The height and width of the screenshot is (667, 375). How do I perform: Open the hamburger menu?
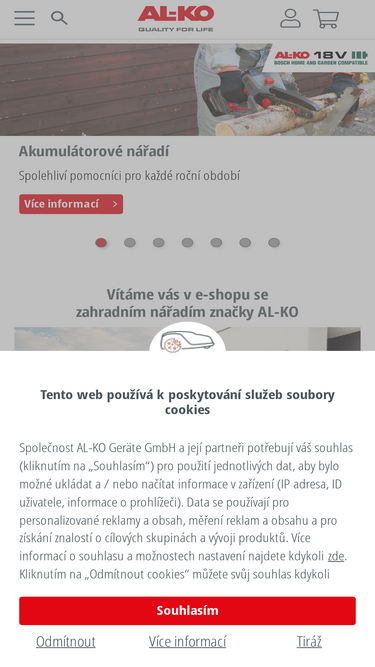tap(25, 18)
